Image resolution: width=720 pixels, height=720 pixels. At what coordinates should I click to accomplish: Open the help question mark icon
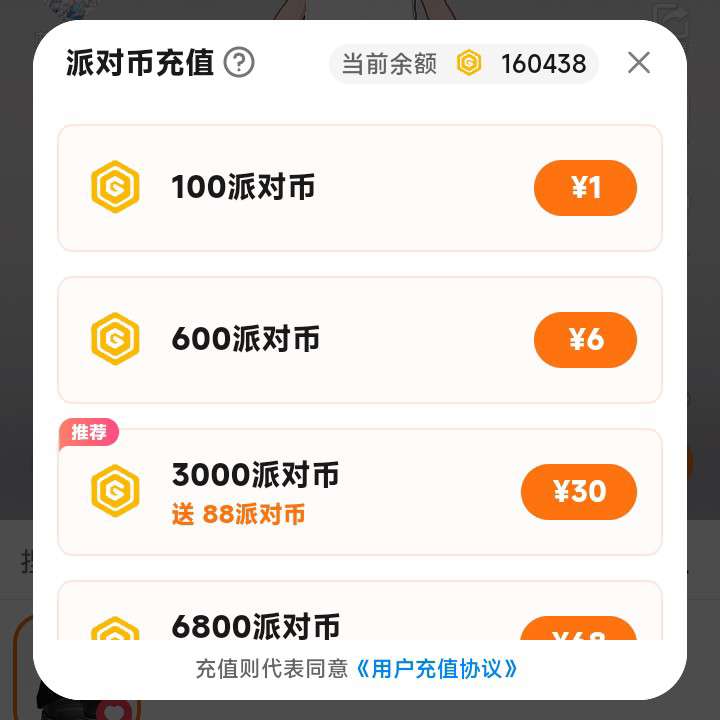(239, 63)
